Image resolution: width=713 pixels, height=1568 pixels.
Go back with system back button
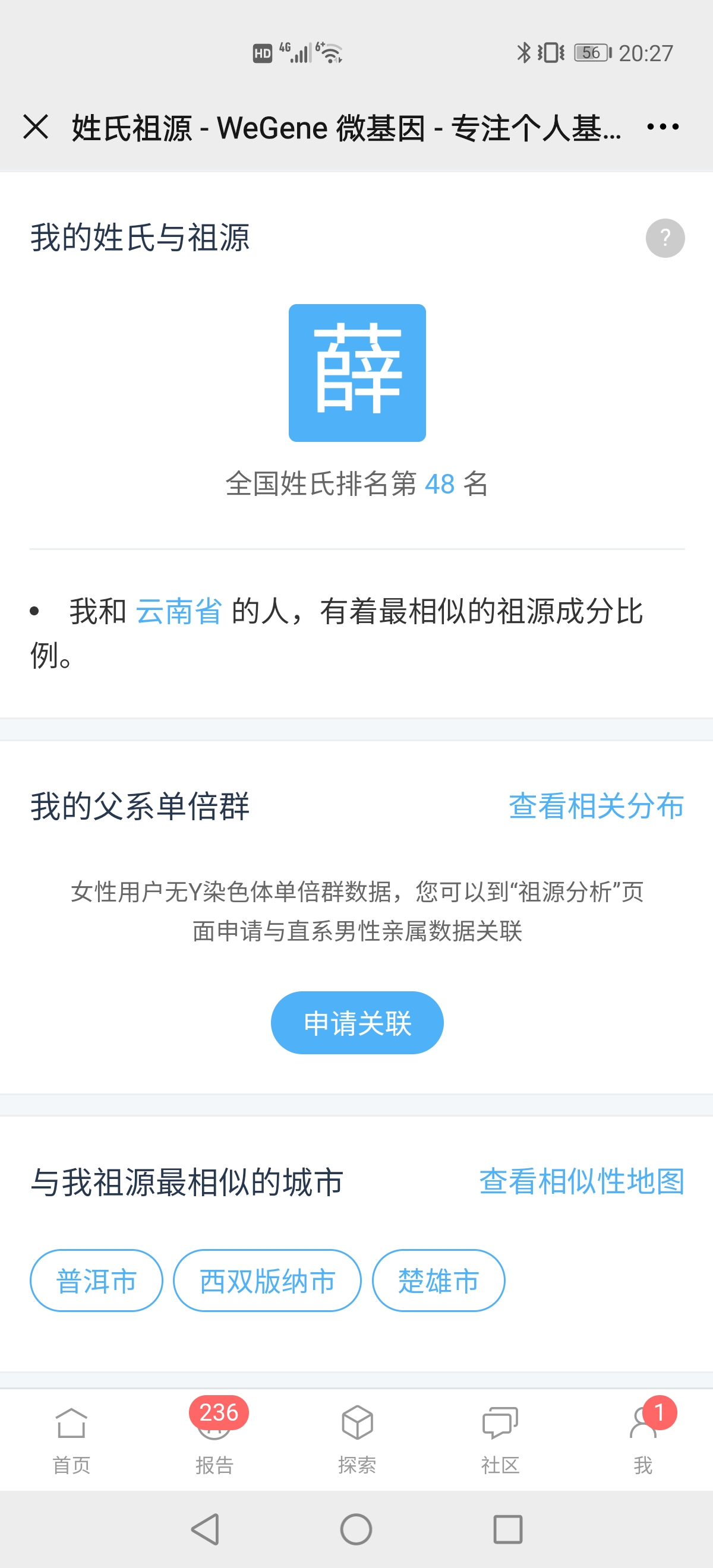(205, 1528)
